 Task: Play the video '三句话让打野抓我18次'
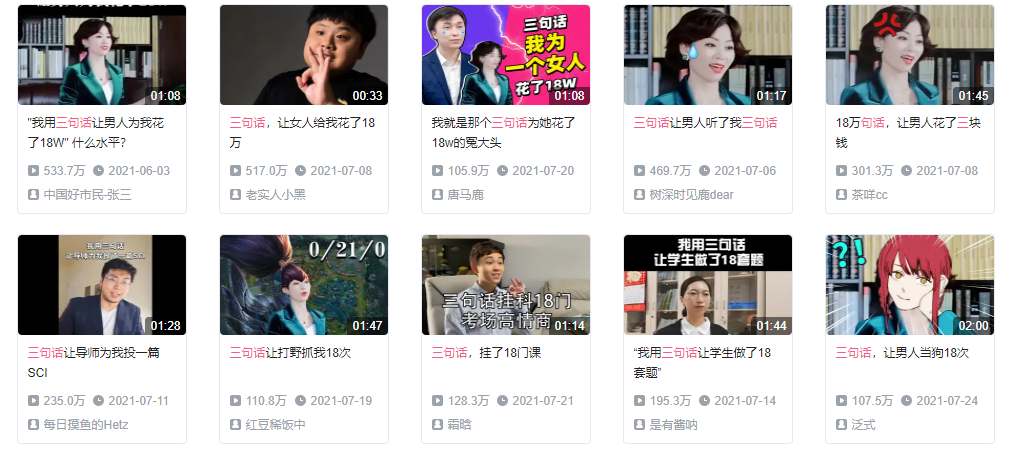click(304, 285)
